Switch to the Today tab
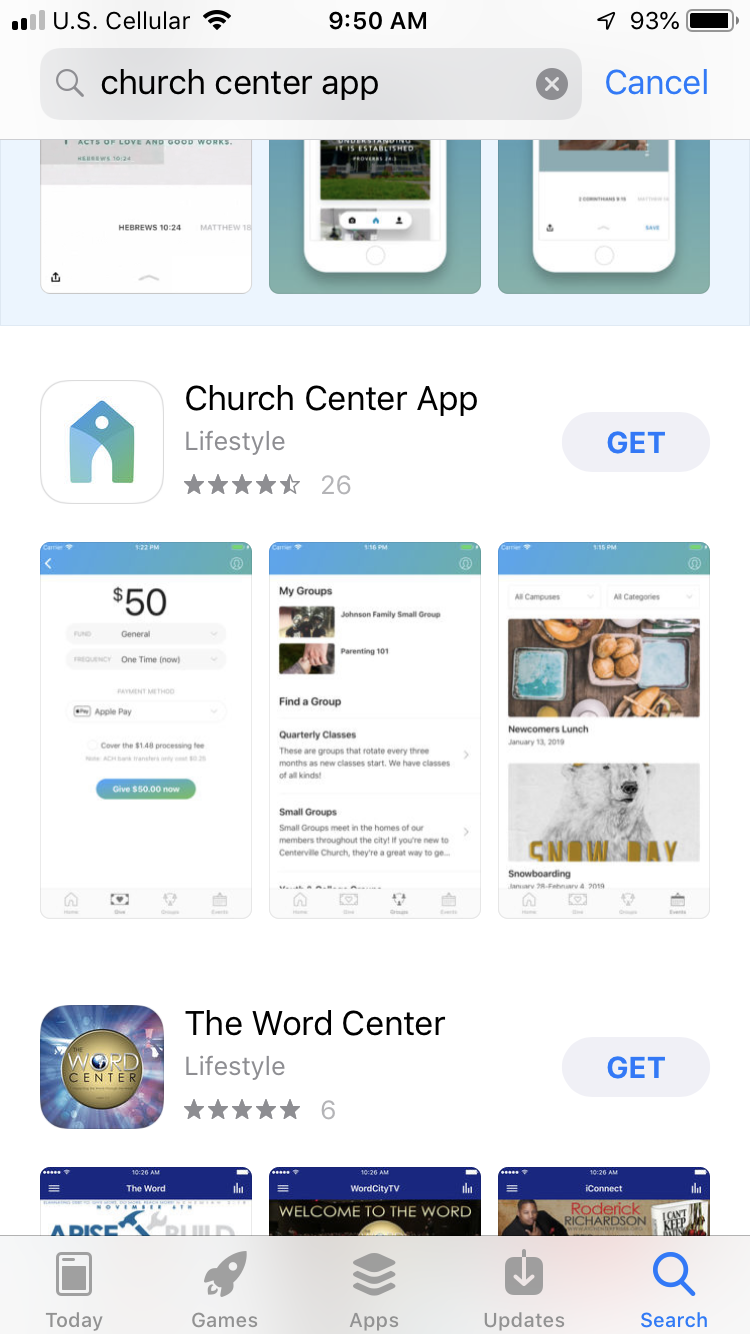 coord(74,1289)
